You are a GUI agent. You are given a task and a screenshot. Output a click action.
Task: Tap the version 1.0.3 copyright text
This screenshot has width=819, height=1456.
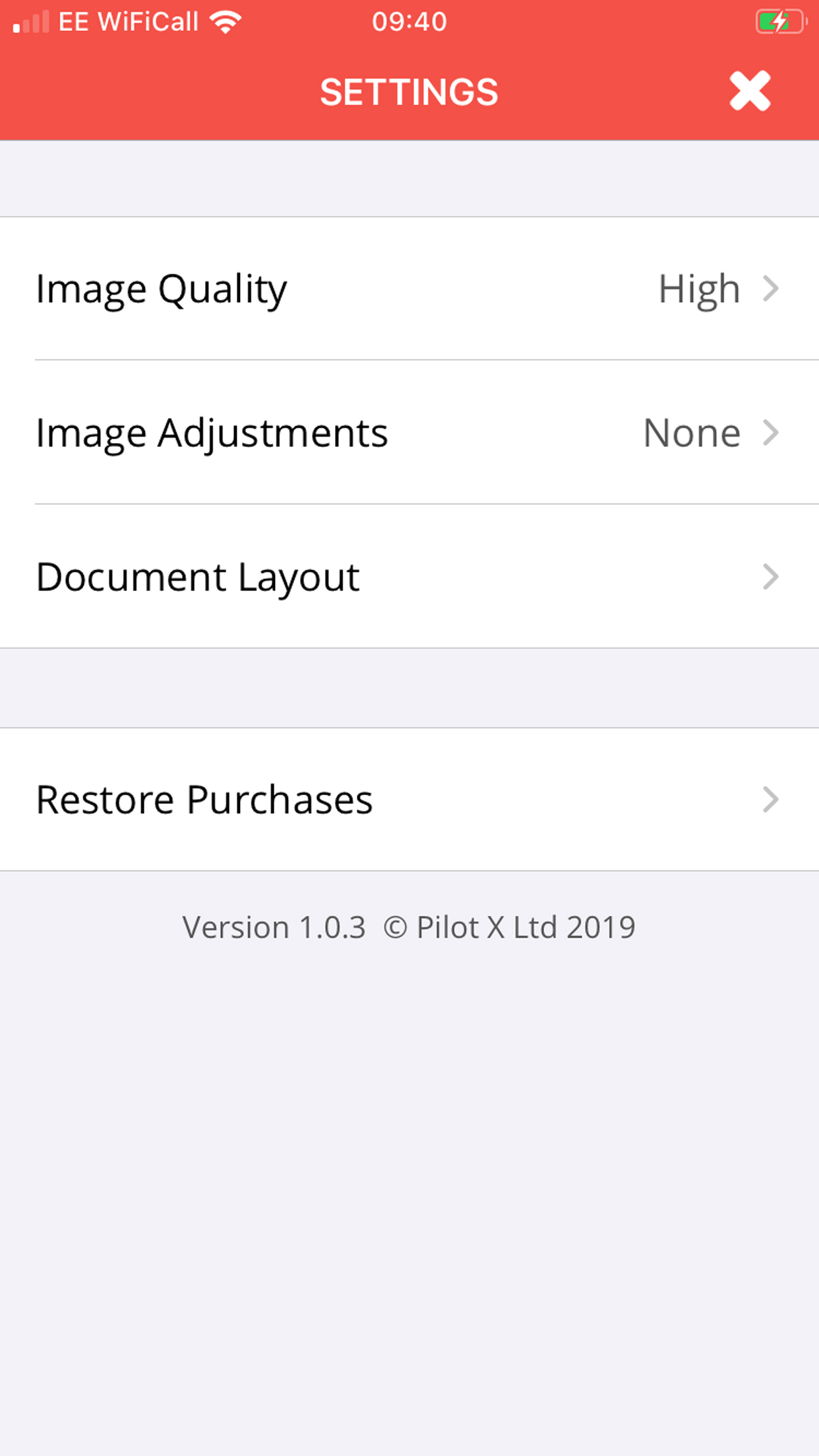408,926
